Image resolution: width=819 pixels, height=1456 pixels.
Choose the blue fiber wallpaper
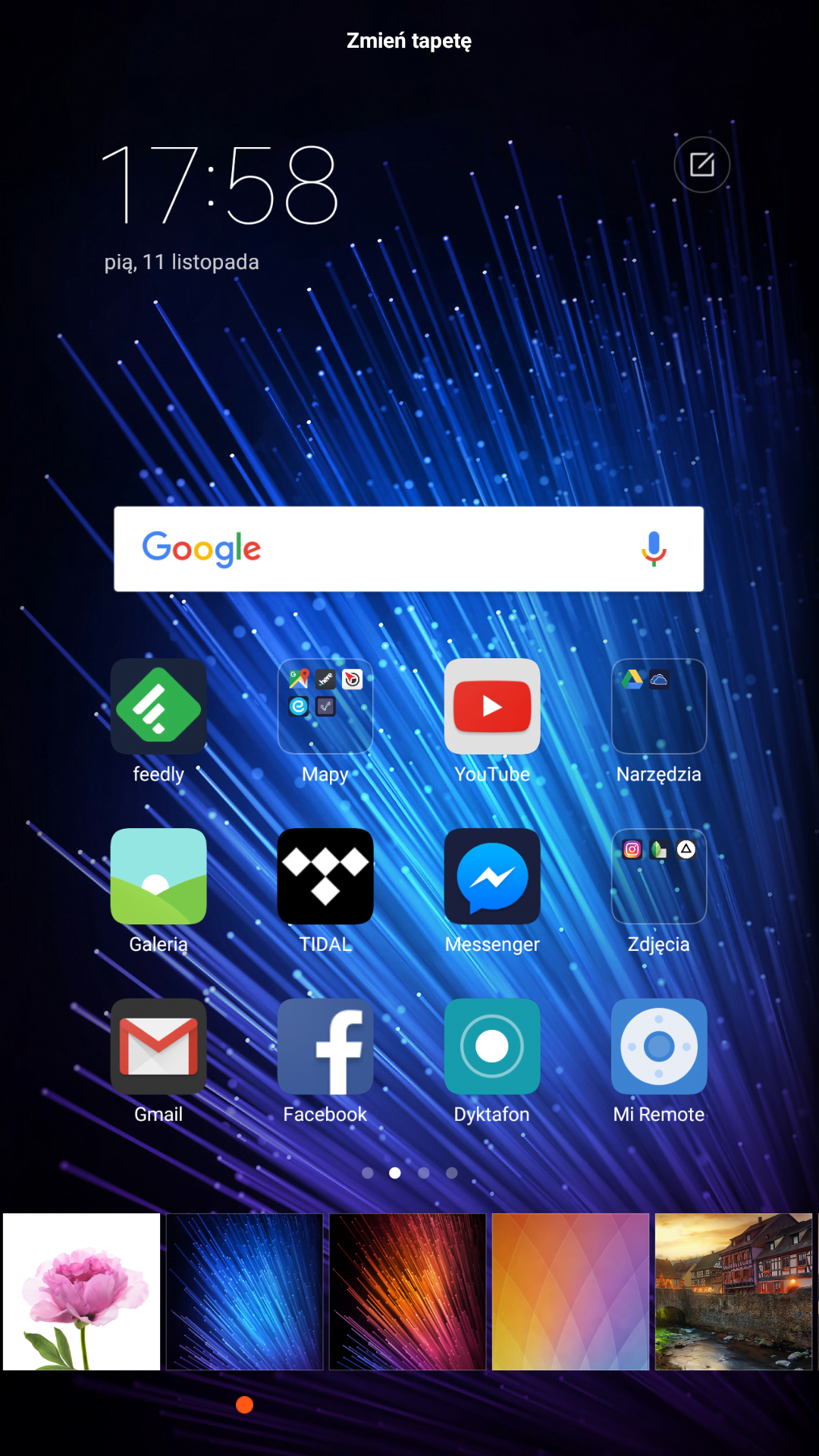(244, 1291)
